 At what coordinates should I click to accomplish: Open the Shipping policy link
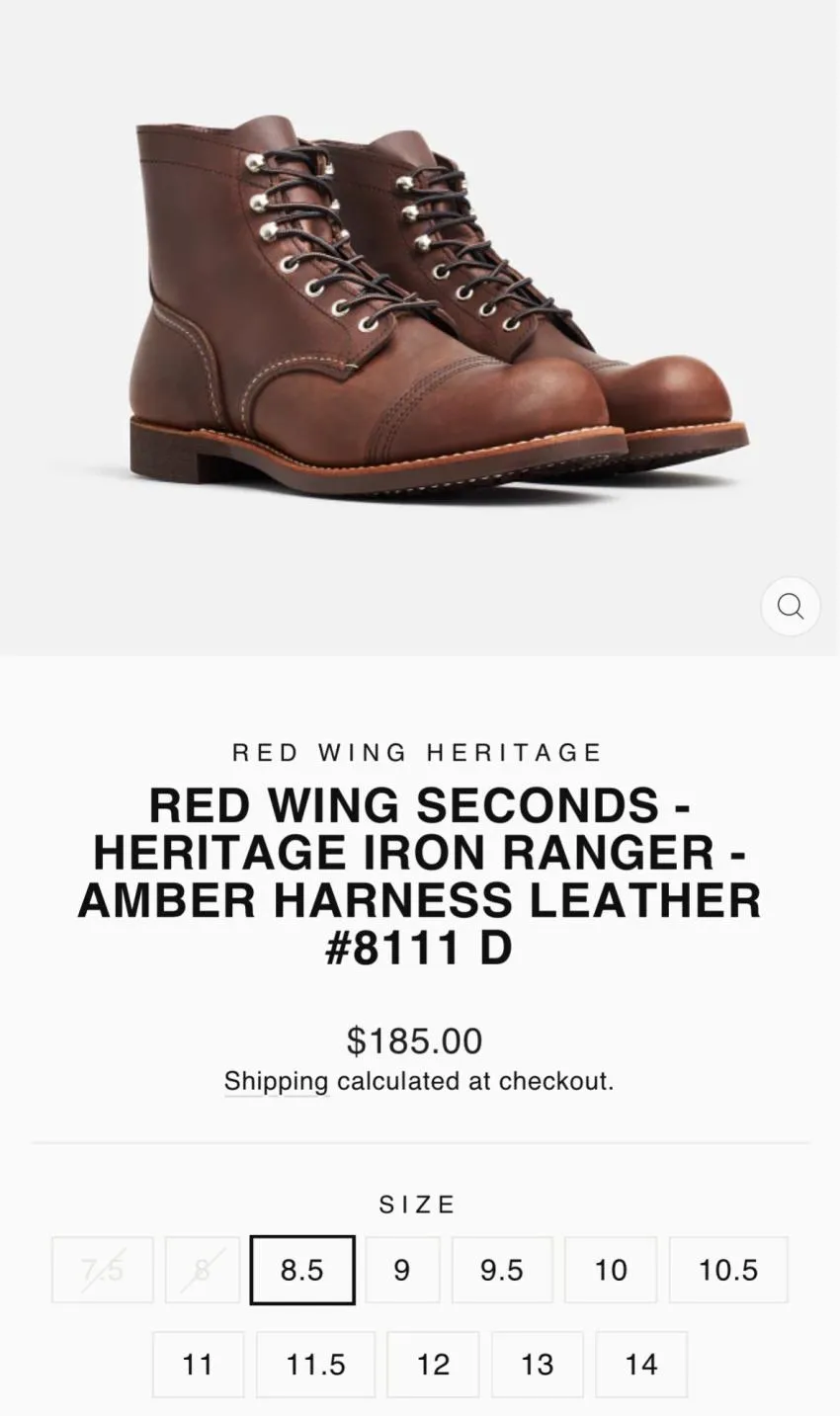tap(276, 1081)
